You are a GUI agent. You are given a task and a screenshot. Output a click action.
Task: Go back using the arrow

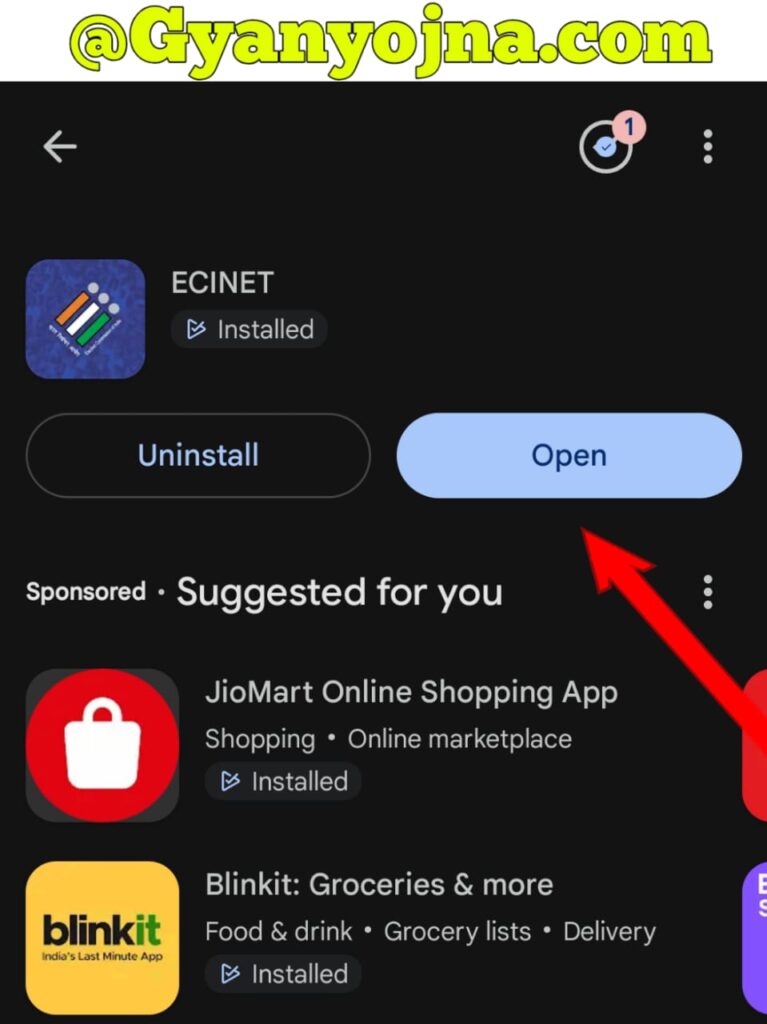[60, 147]
